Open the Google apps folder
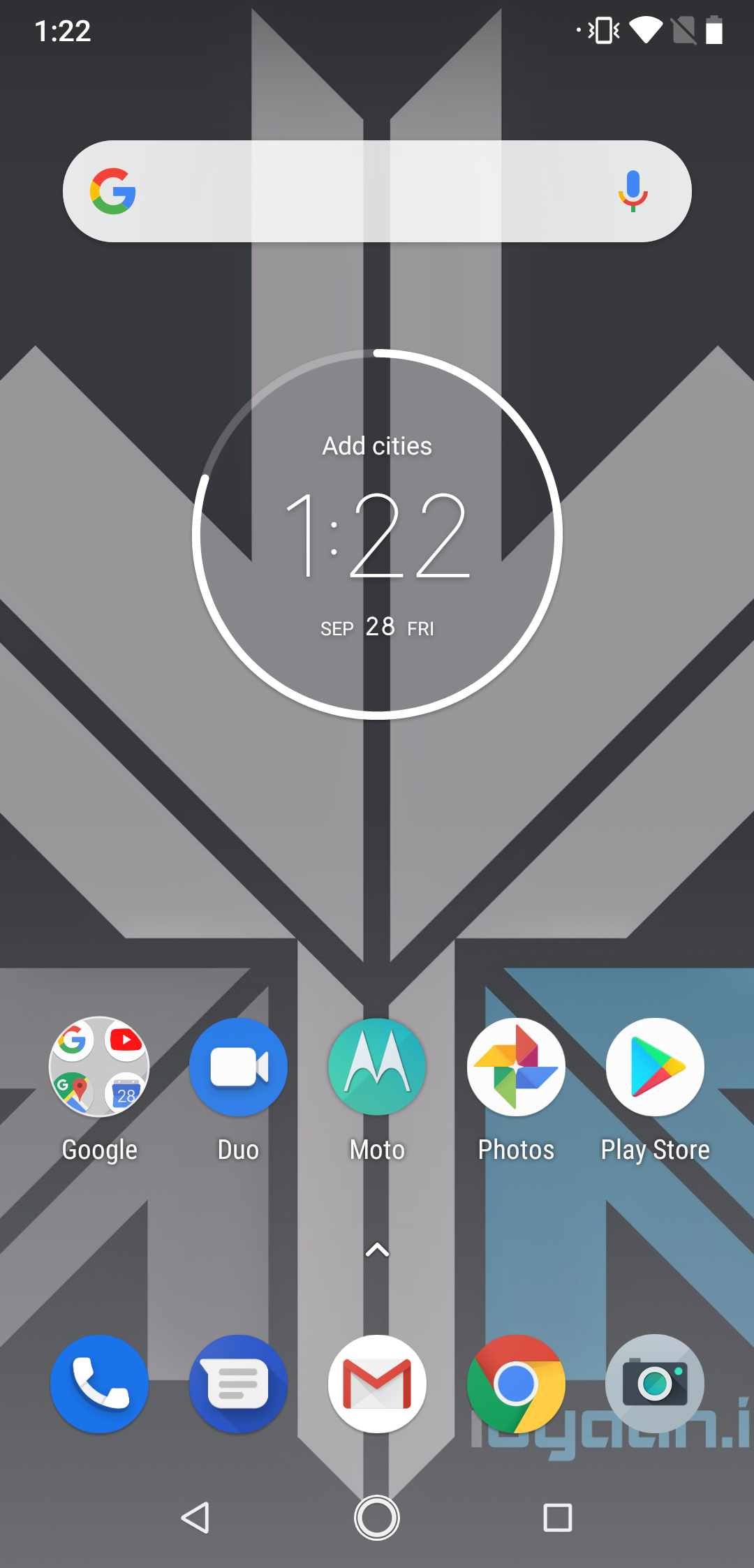 tap(99, 1067)
